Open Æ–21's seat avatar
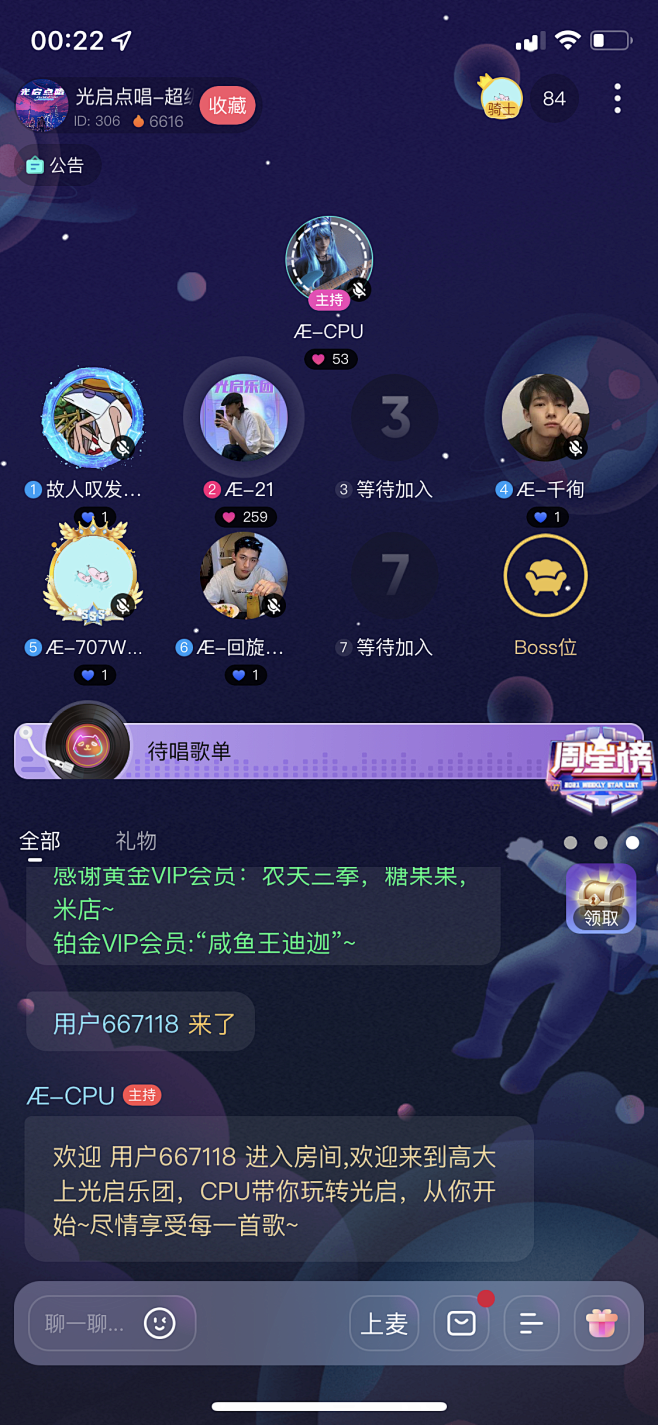This screenshot has height=1425, width=658. point(244,417)
